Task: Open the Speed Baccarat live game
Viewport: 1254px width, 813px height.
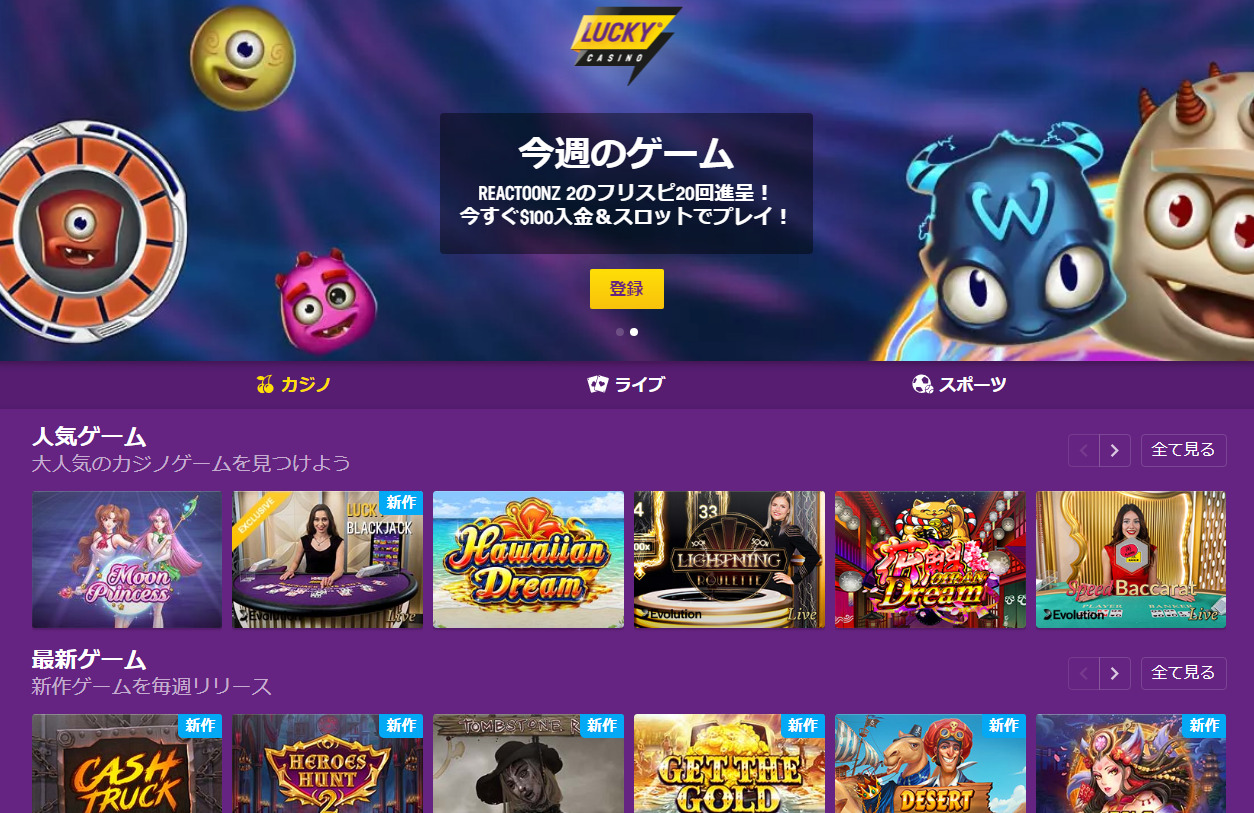Action: [x=1130, y=560]
